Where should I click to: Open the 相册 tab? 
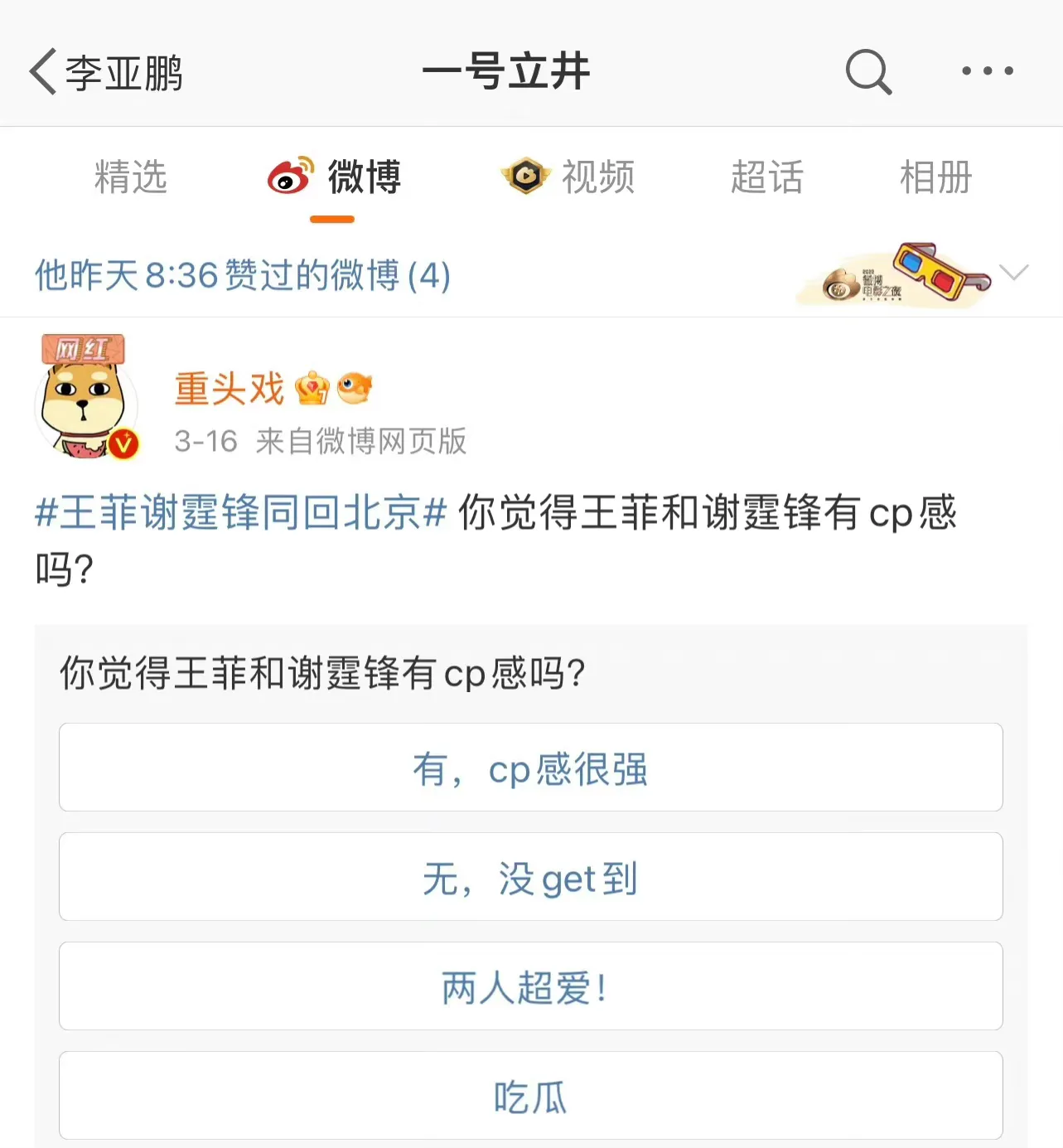[x=935, y=177]
